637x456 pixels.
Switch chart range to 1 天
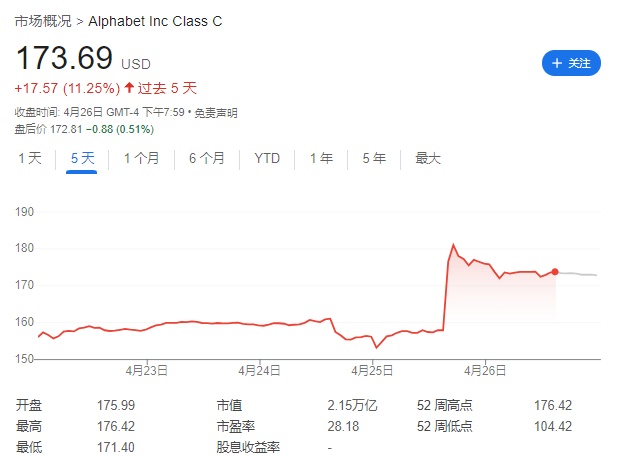pos(30,158)
